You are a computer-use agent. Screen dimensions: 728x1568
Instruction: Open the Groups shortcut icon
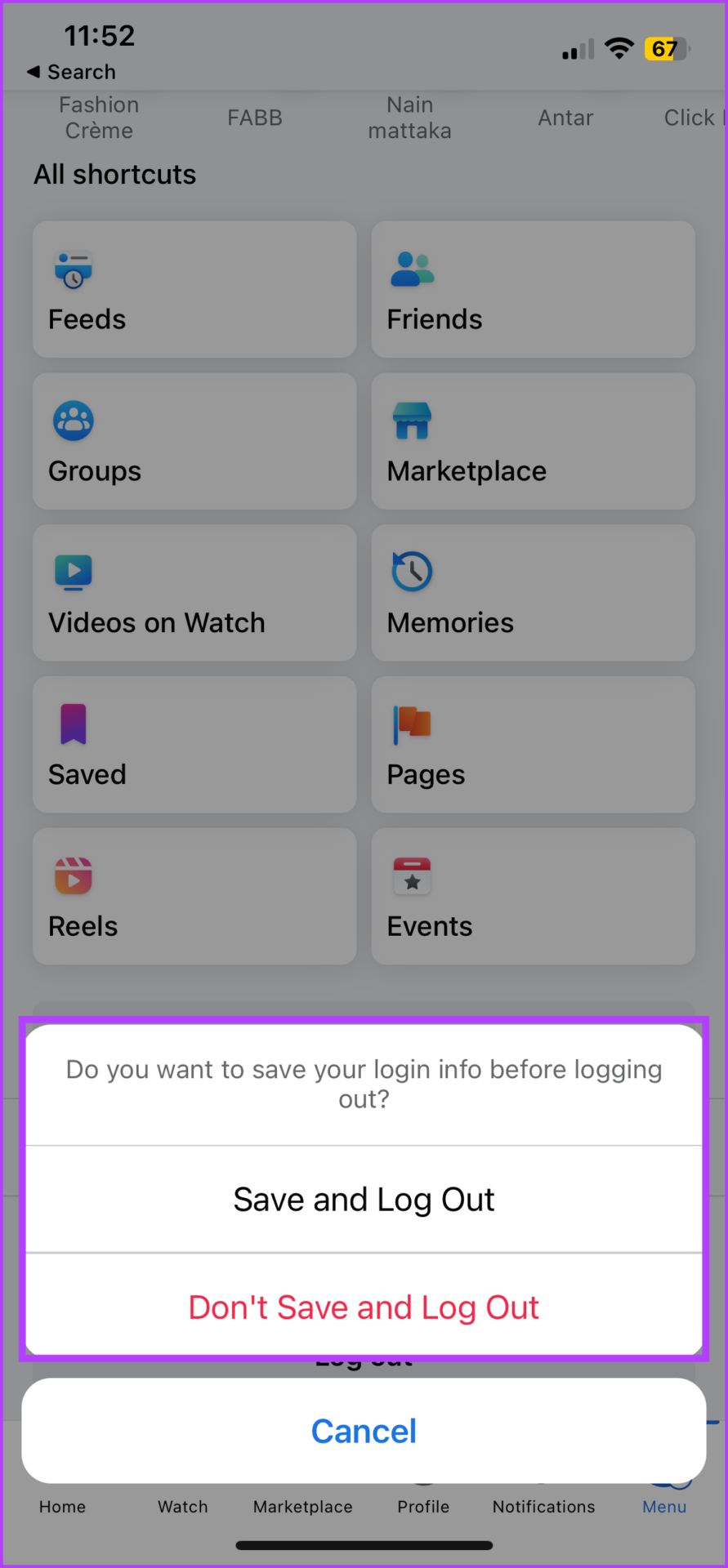click(73, 421)
